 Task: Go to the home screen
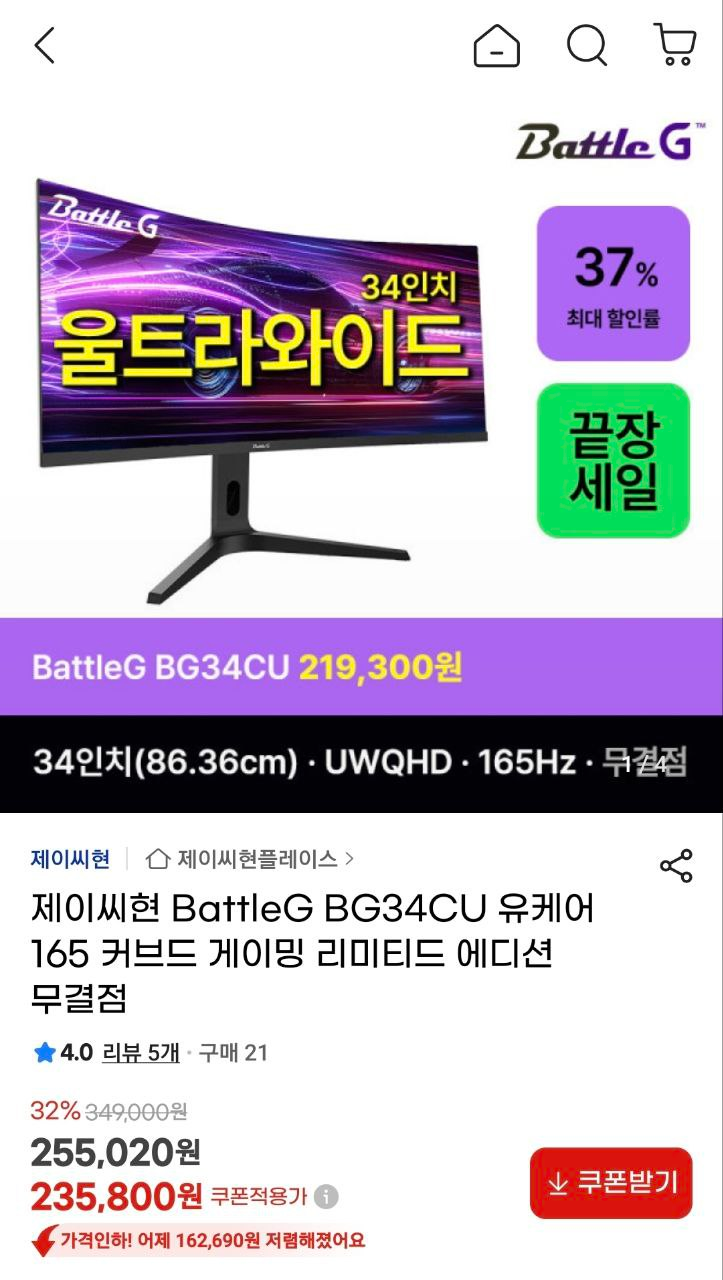pos(495,44)
